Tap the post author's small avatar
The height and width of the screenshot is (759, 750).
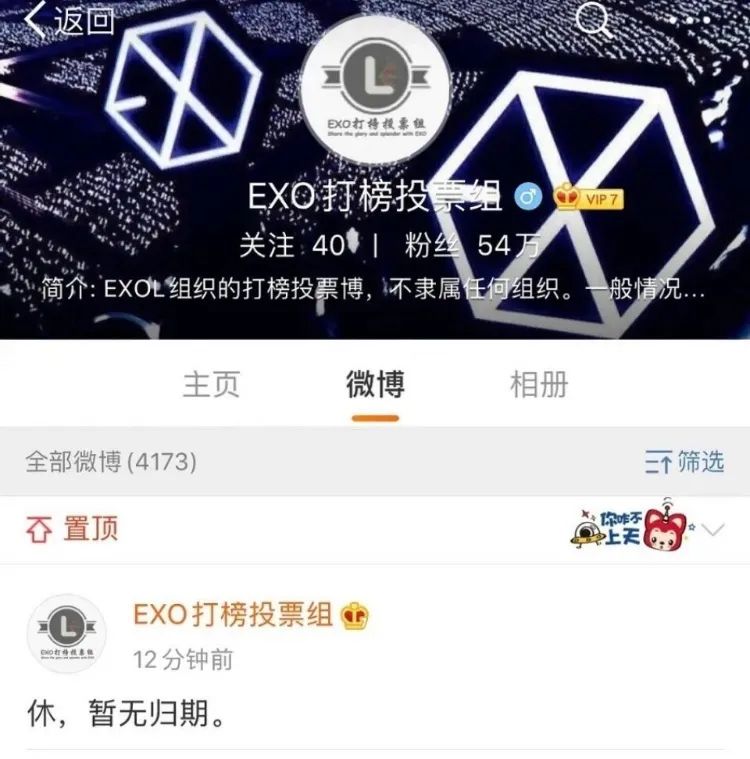(67, 633)
